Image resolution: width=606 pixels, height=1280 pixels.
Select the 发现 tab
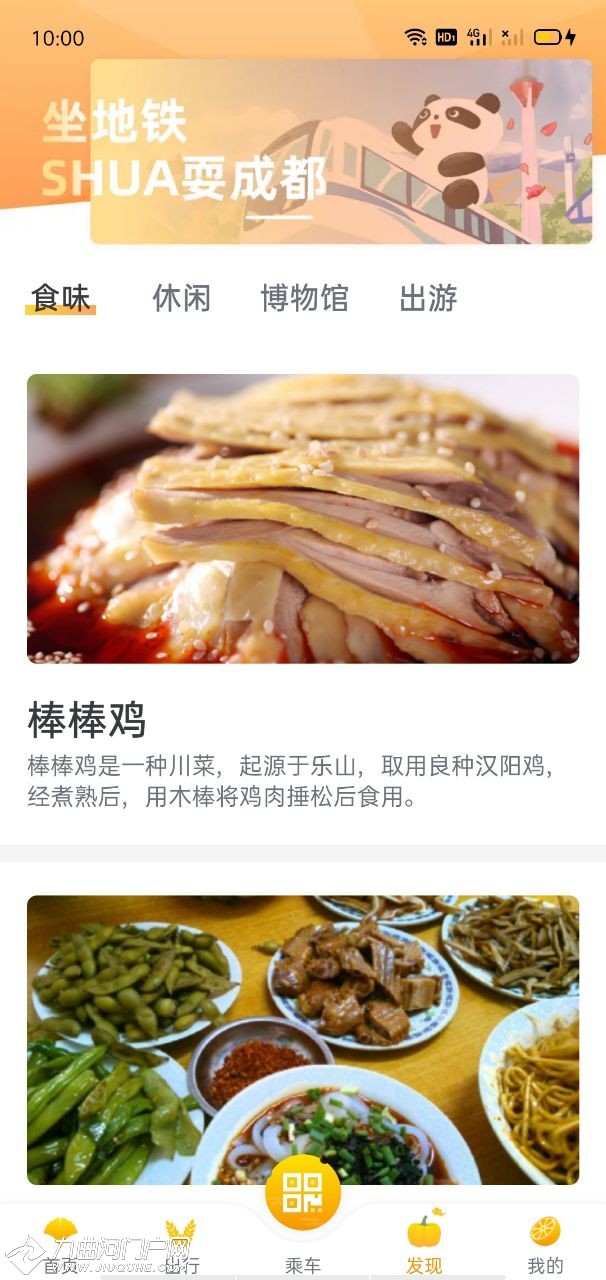[424, 1245]
